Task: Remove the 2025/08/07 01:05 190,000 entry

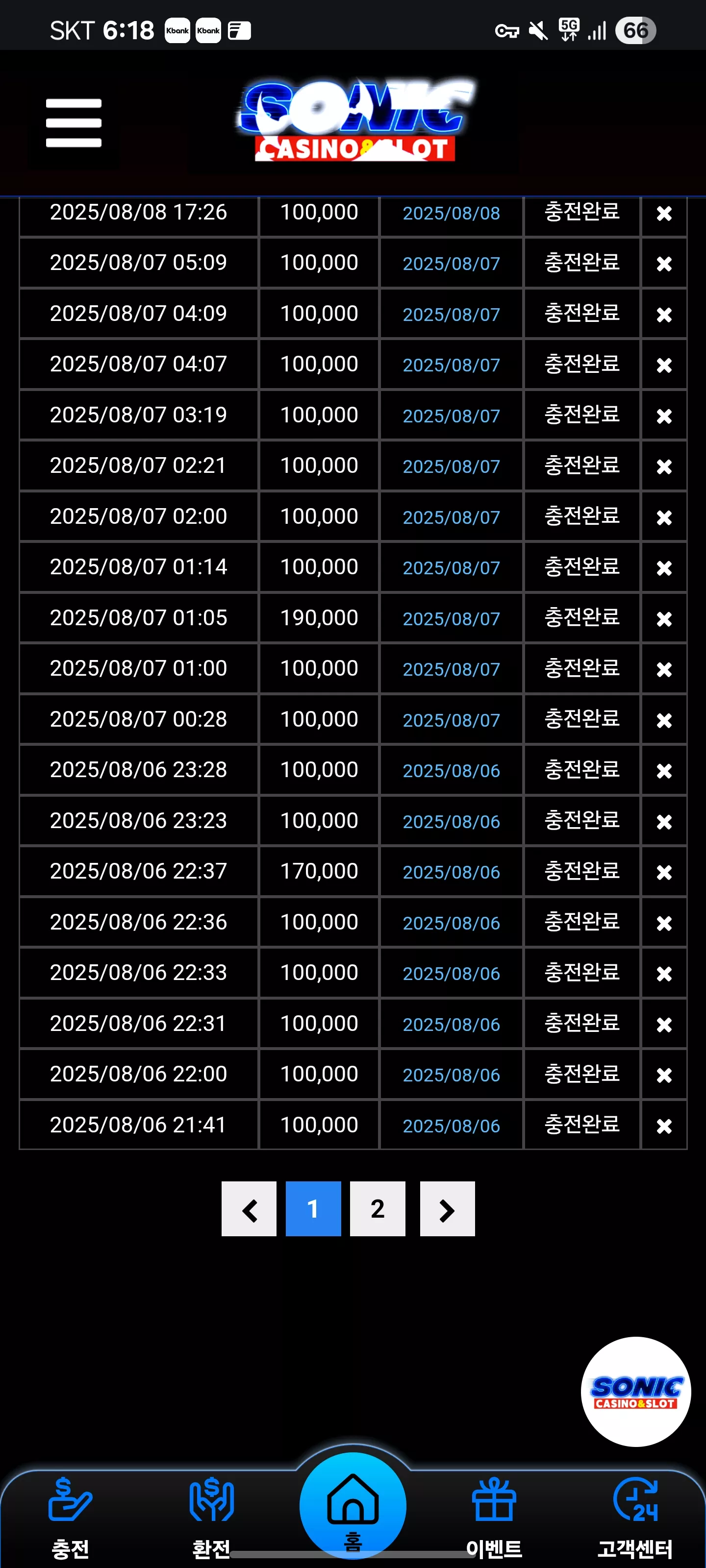Action: click(664, 618)
